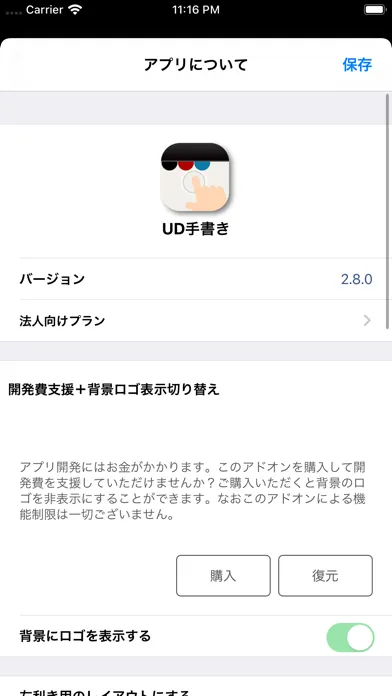Screen dimensions: 392x696
Task: Open the 法人向けプラン row
Action: tap(196, 320)
